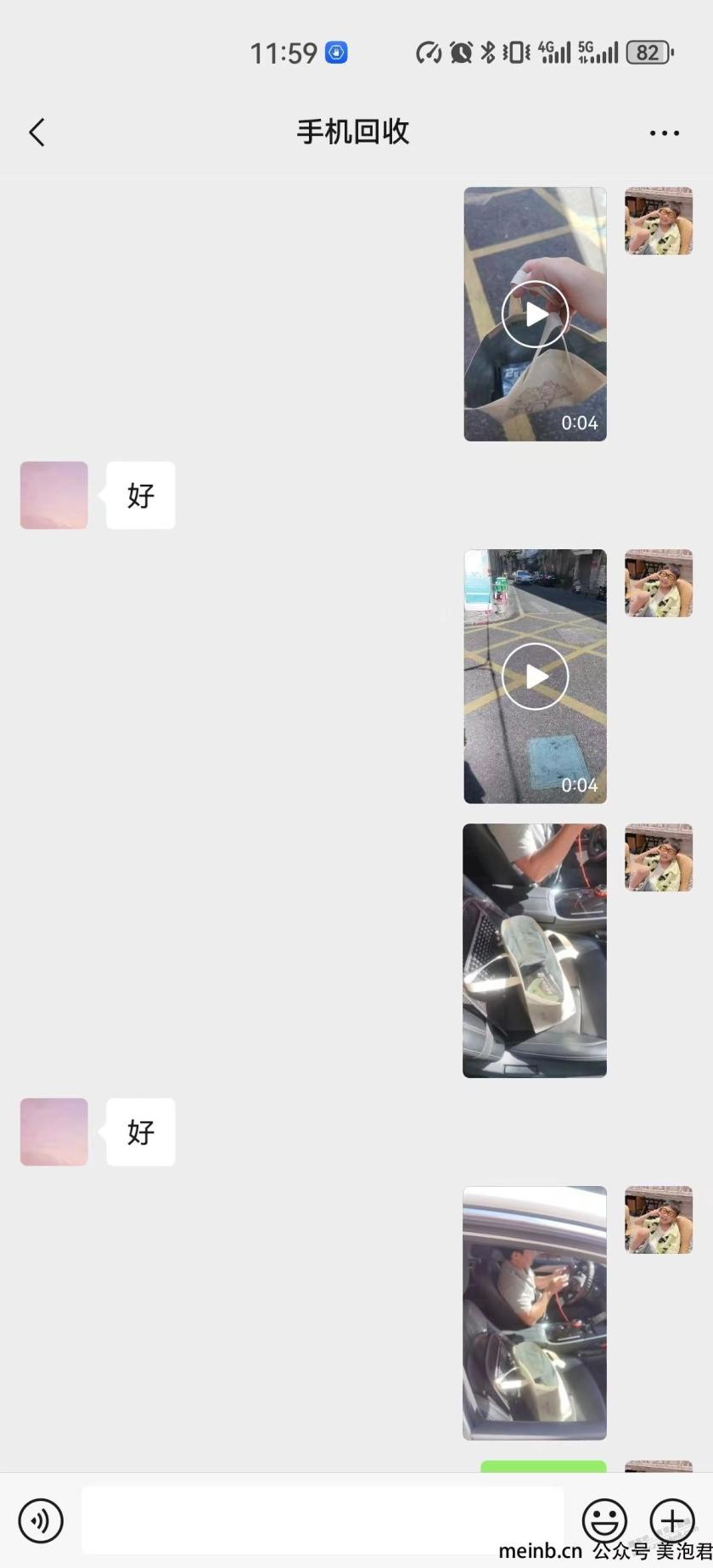Open your own avatar beside the paper bag video
The width and height of the screenshot is (713, 1568).
click(x=659, y=221)
